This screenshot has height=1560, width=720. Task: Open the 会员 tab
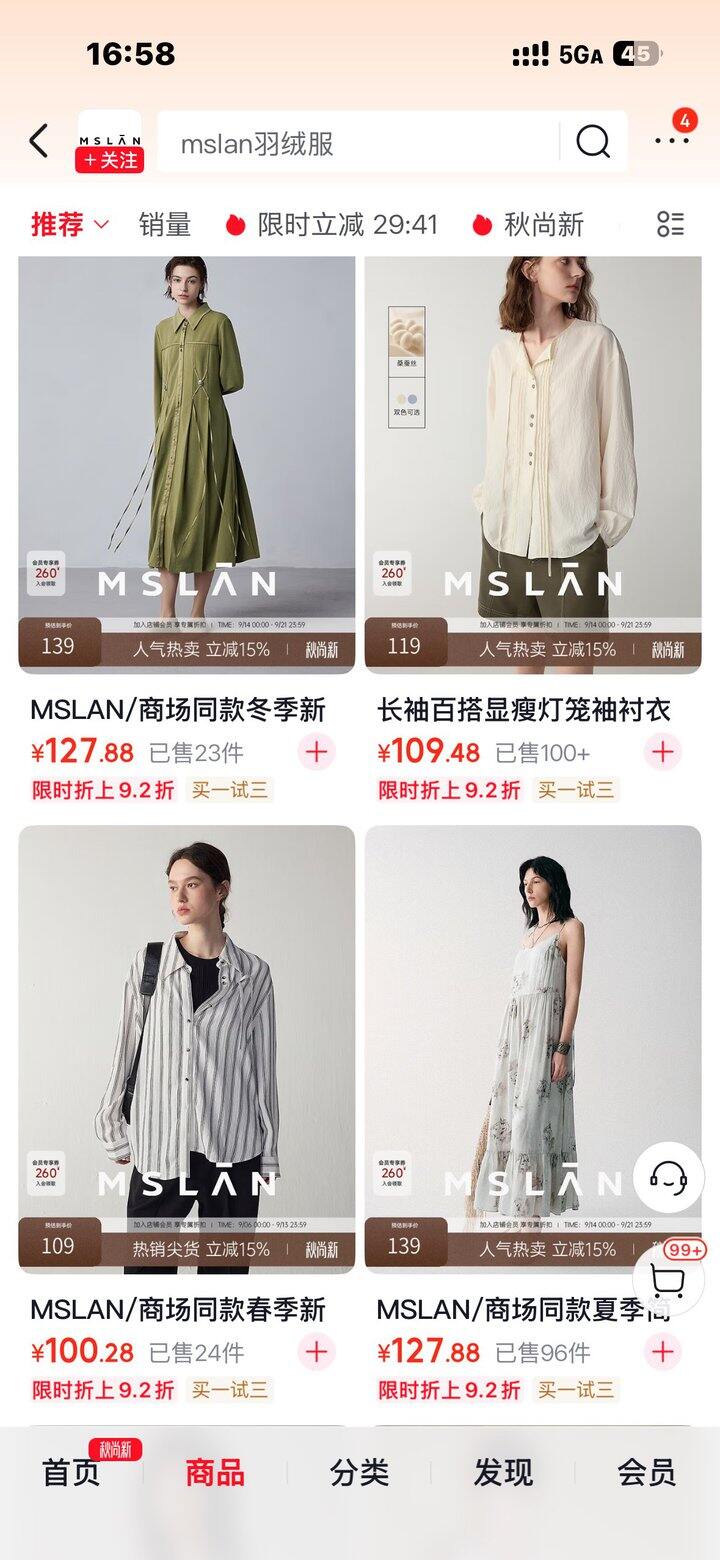pos(647,1473)
